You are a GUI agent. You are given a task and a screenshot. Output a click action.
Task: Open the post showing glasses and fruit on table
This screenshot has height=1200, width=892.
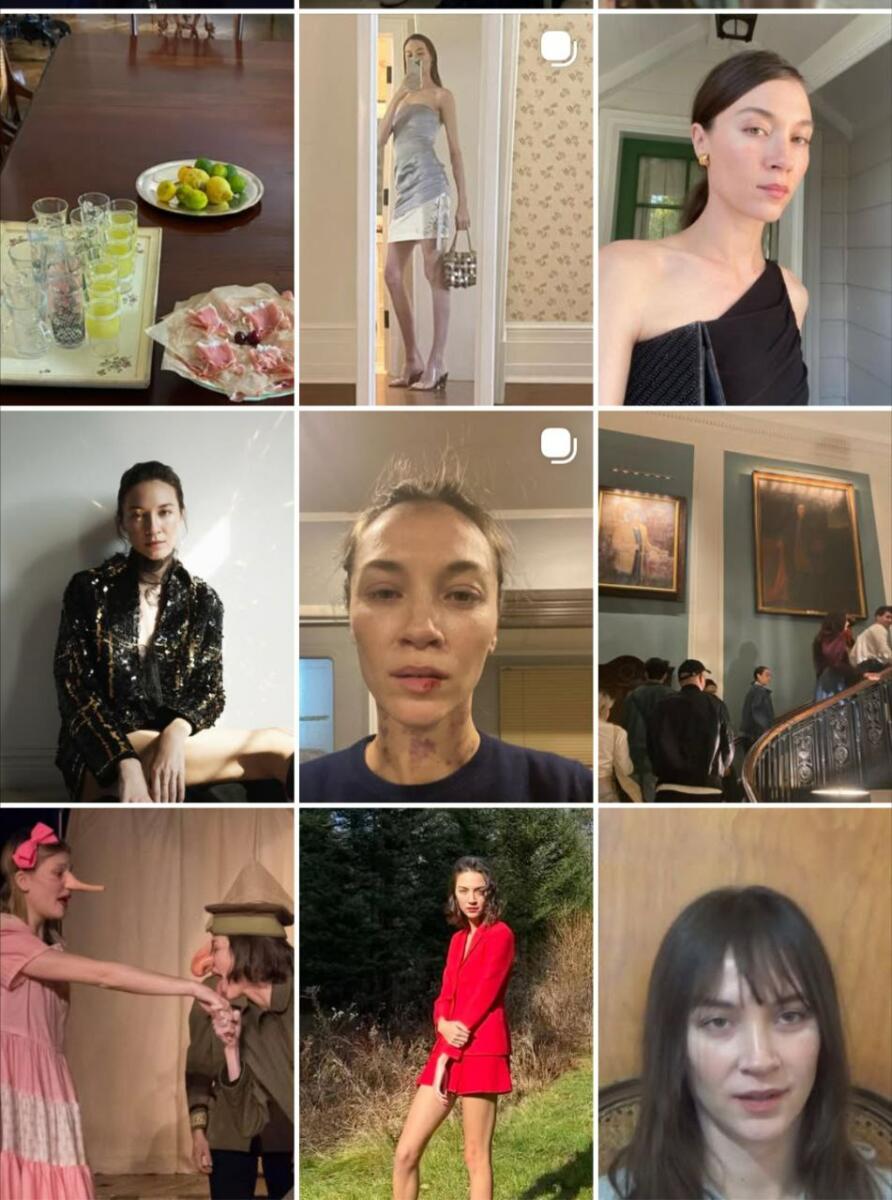pyautogui.click(x=147, y=208)
